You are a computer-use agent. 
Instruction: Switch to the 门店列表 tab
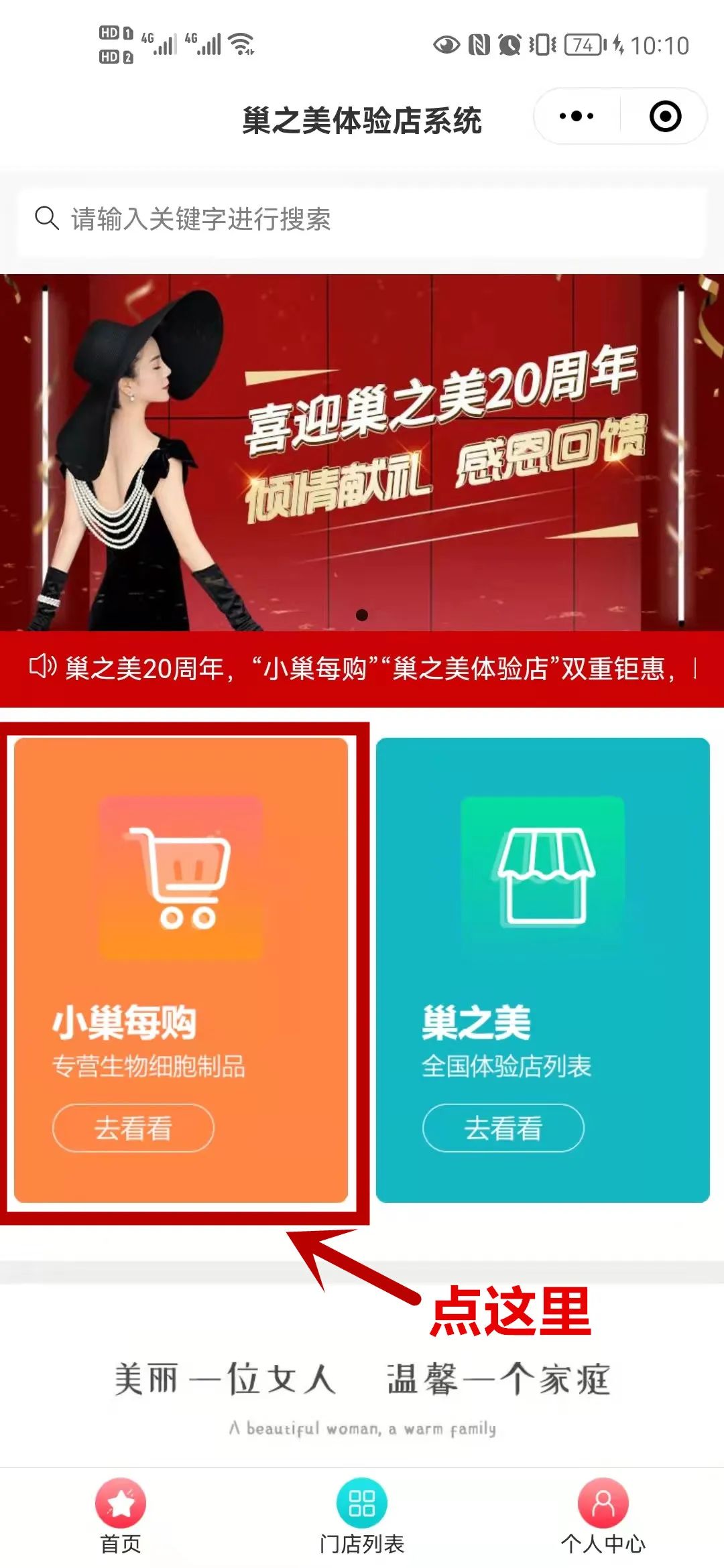[362, 1516]
